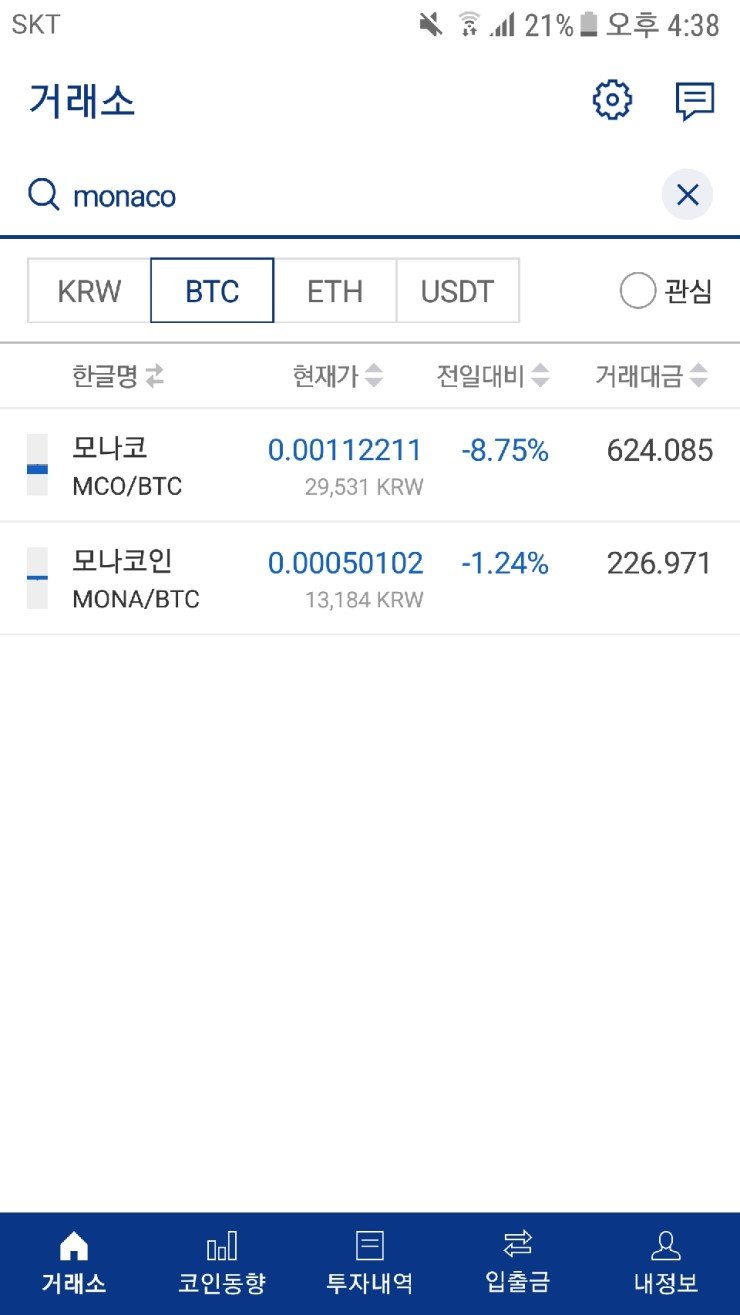
Task: Go to the 거래소 bottom tab
Action: (x=74, y=1264)
